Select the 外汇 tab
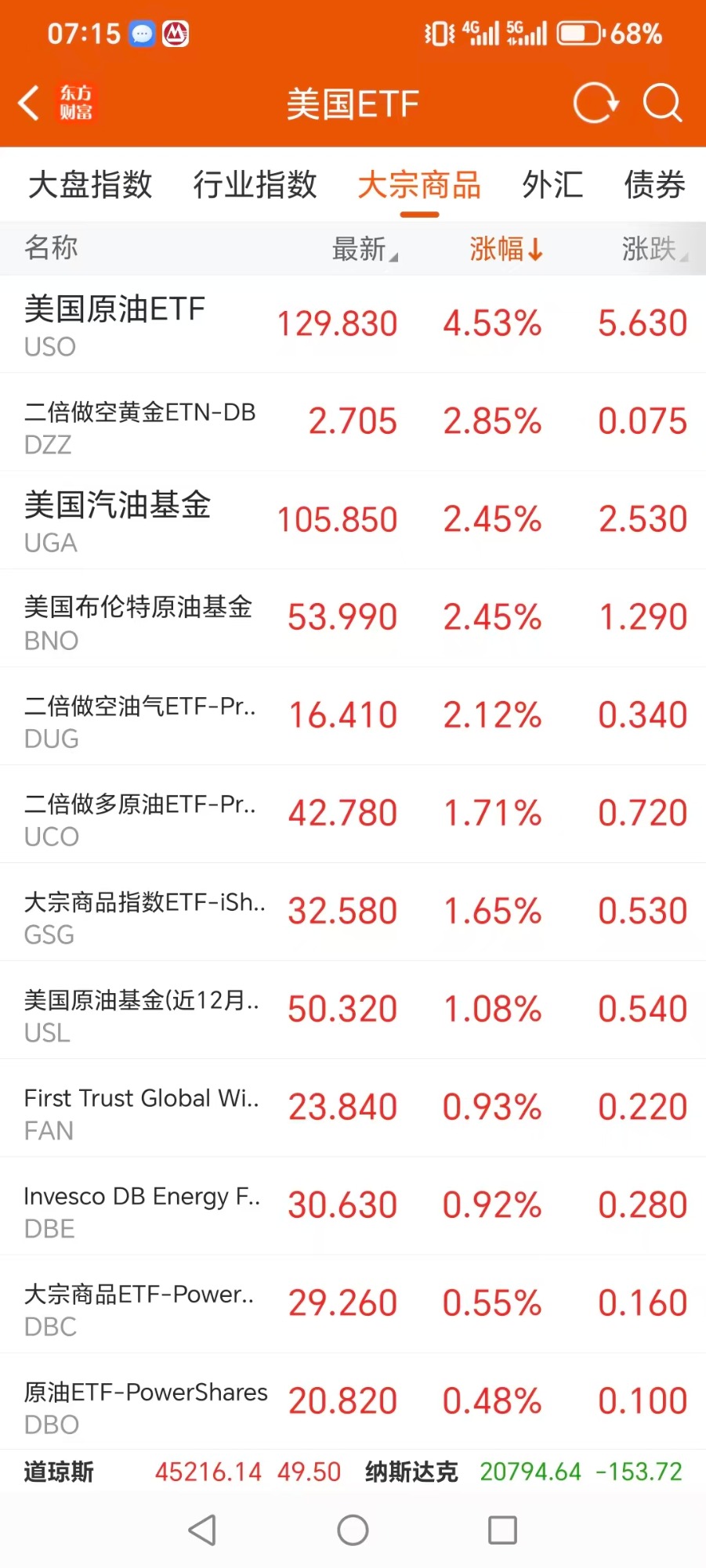The image size is (706, 1568). click(x=552, y=186)
